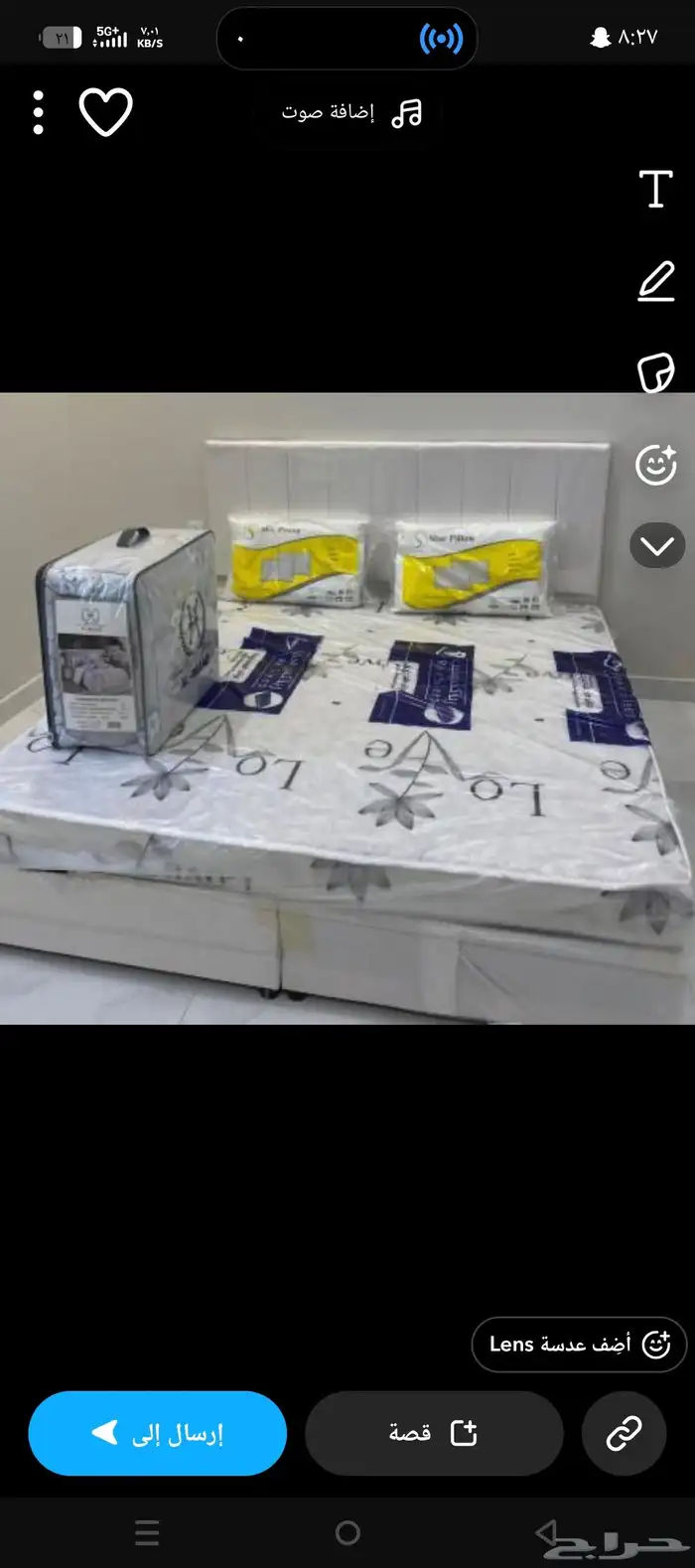Tap the heart icon to favorite
Screen dimensions: 695x1568
(105, 112)
